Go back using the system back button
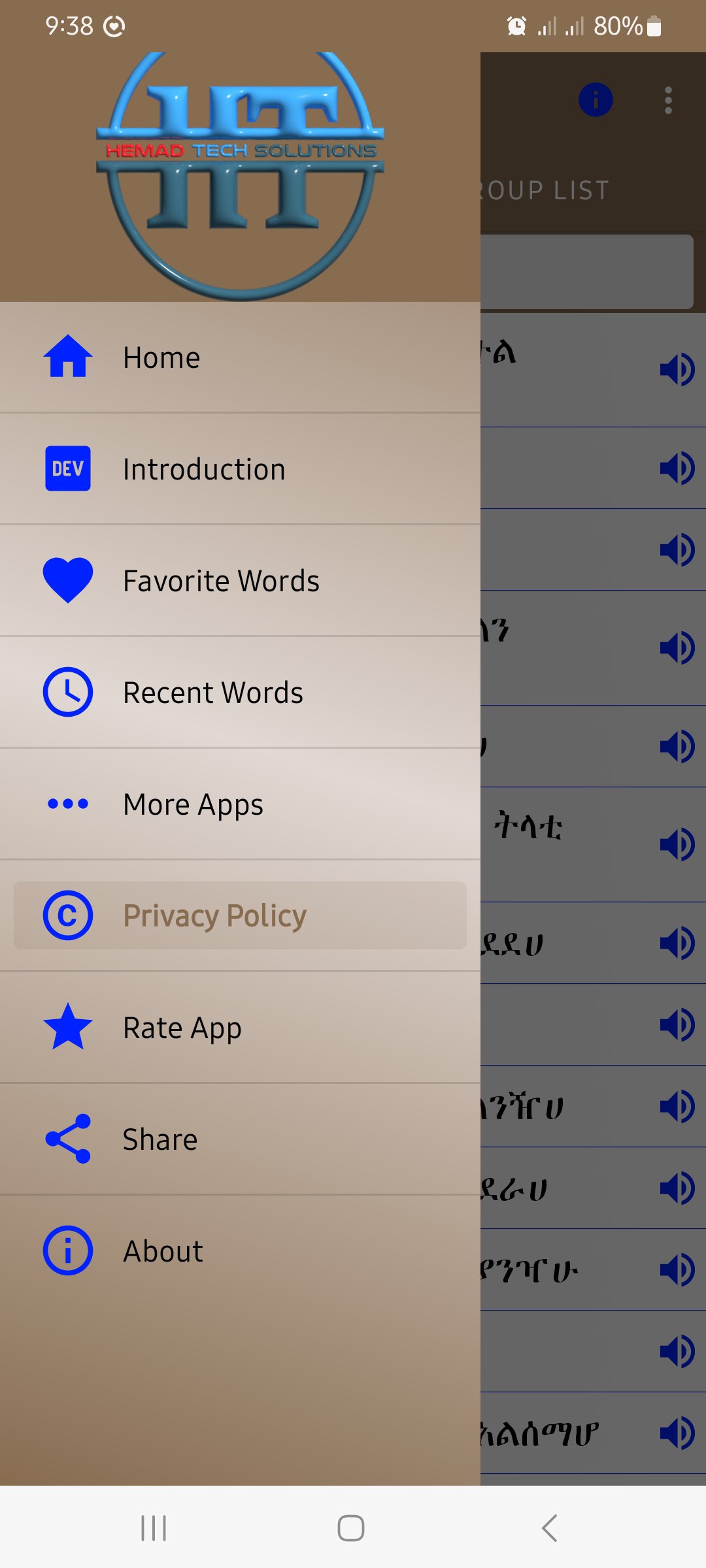This screenshot has width=706, height=1568. (x=550, y=1528)
